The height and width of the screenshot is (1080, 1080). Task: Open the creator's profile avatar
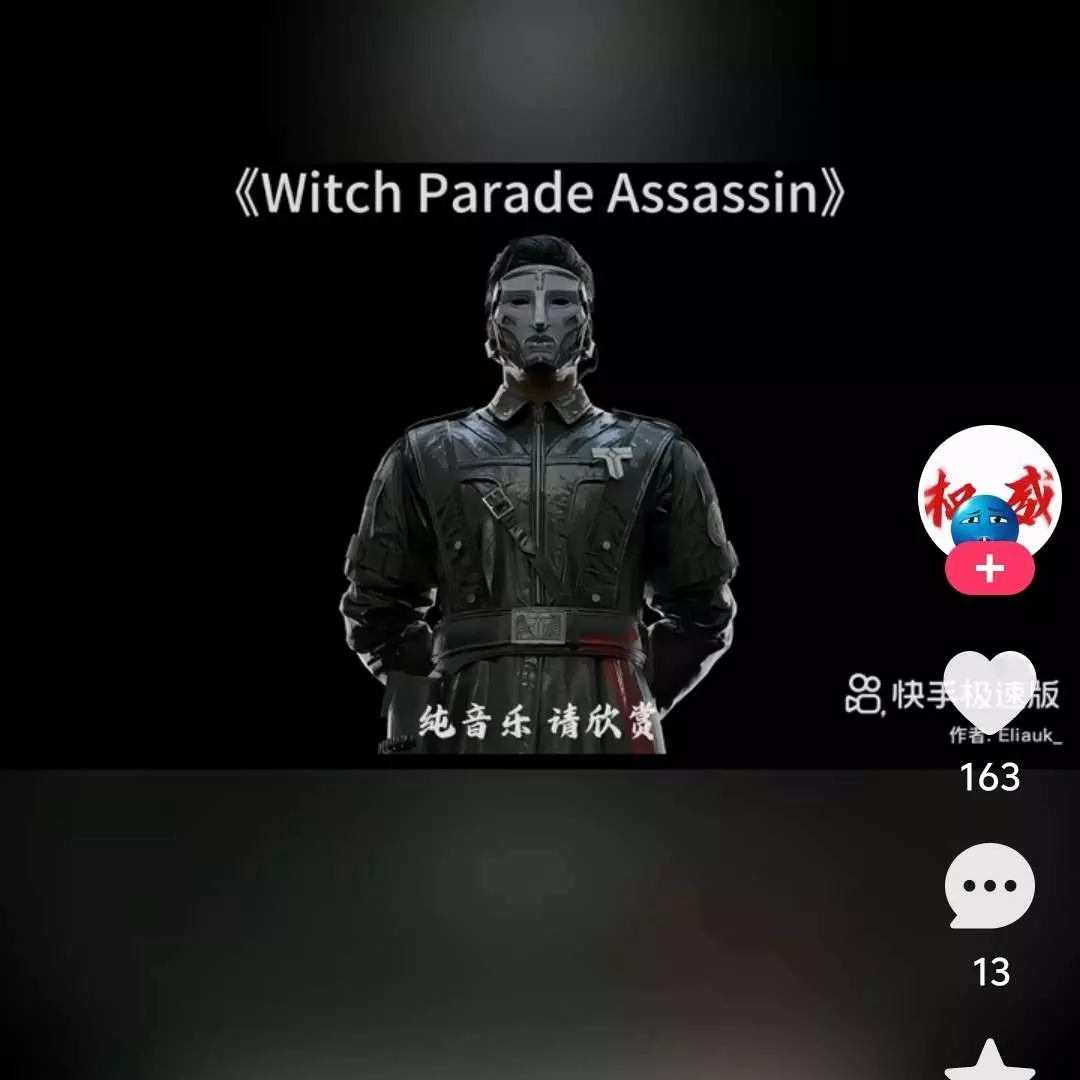[990, 492]
